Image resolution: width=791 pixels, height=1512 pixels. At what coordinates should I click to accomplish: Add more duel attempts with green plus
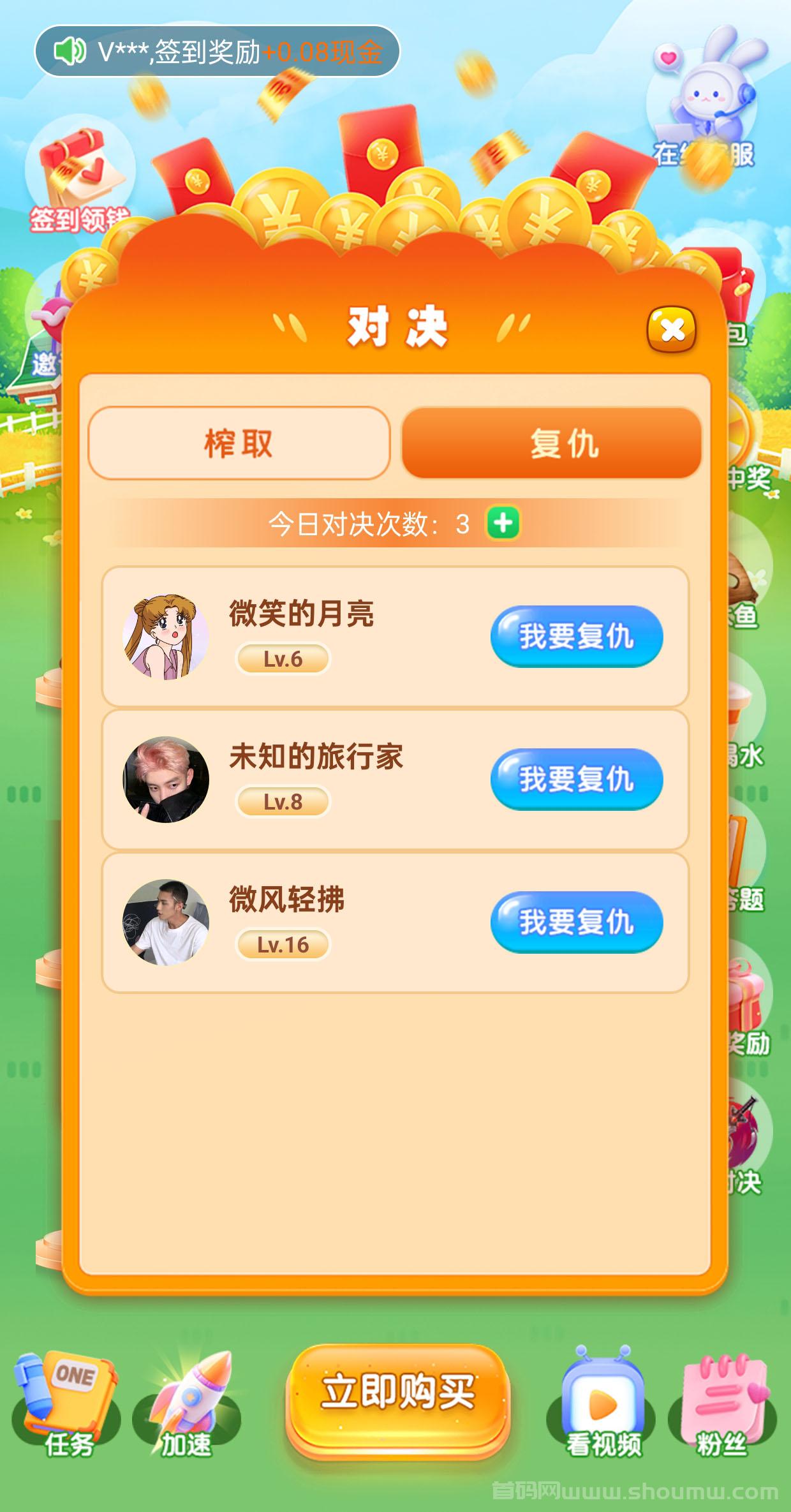503,524
